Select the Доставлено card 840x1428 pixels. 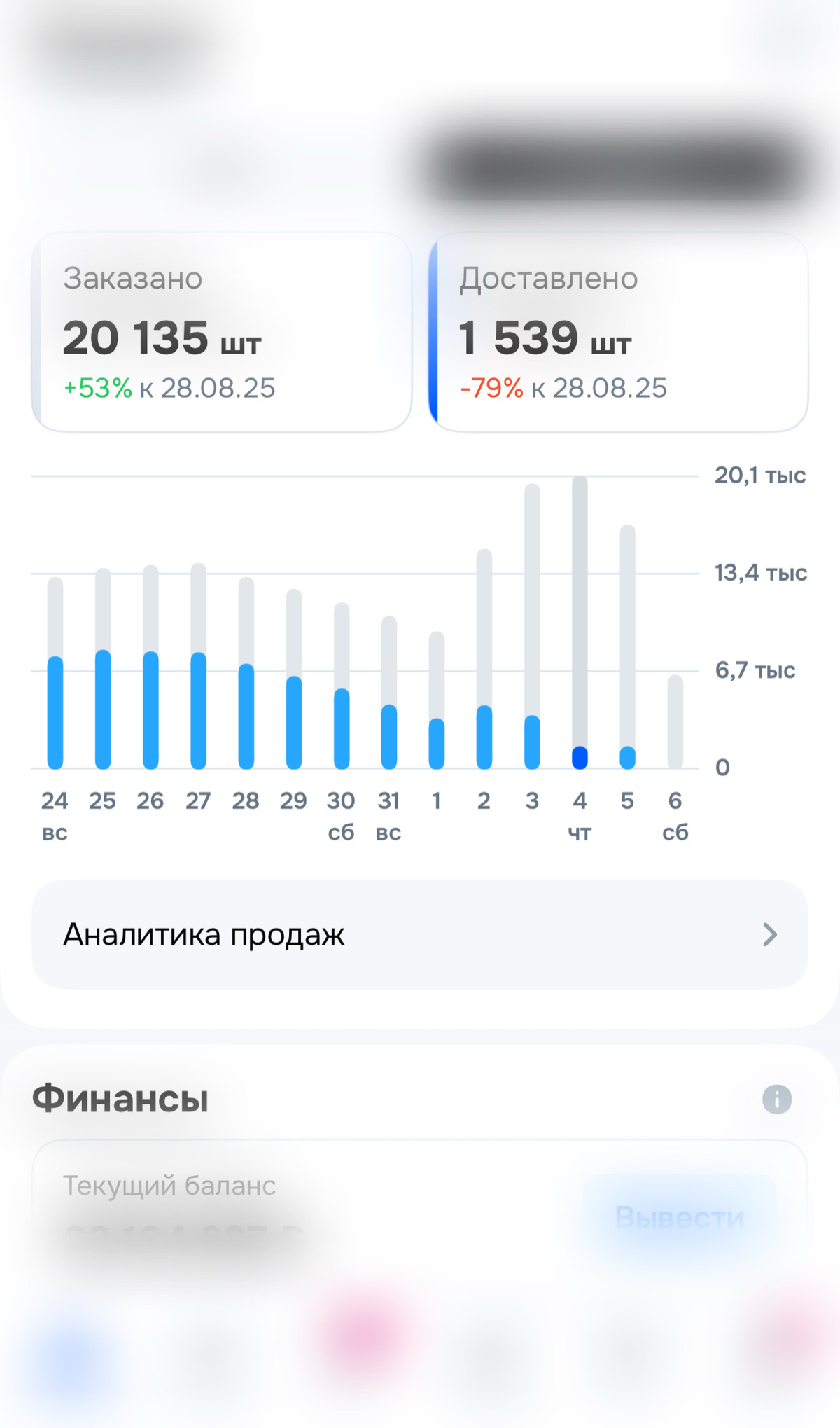point(619,333)
